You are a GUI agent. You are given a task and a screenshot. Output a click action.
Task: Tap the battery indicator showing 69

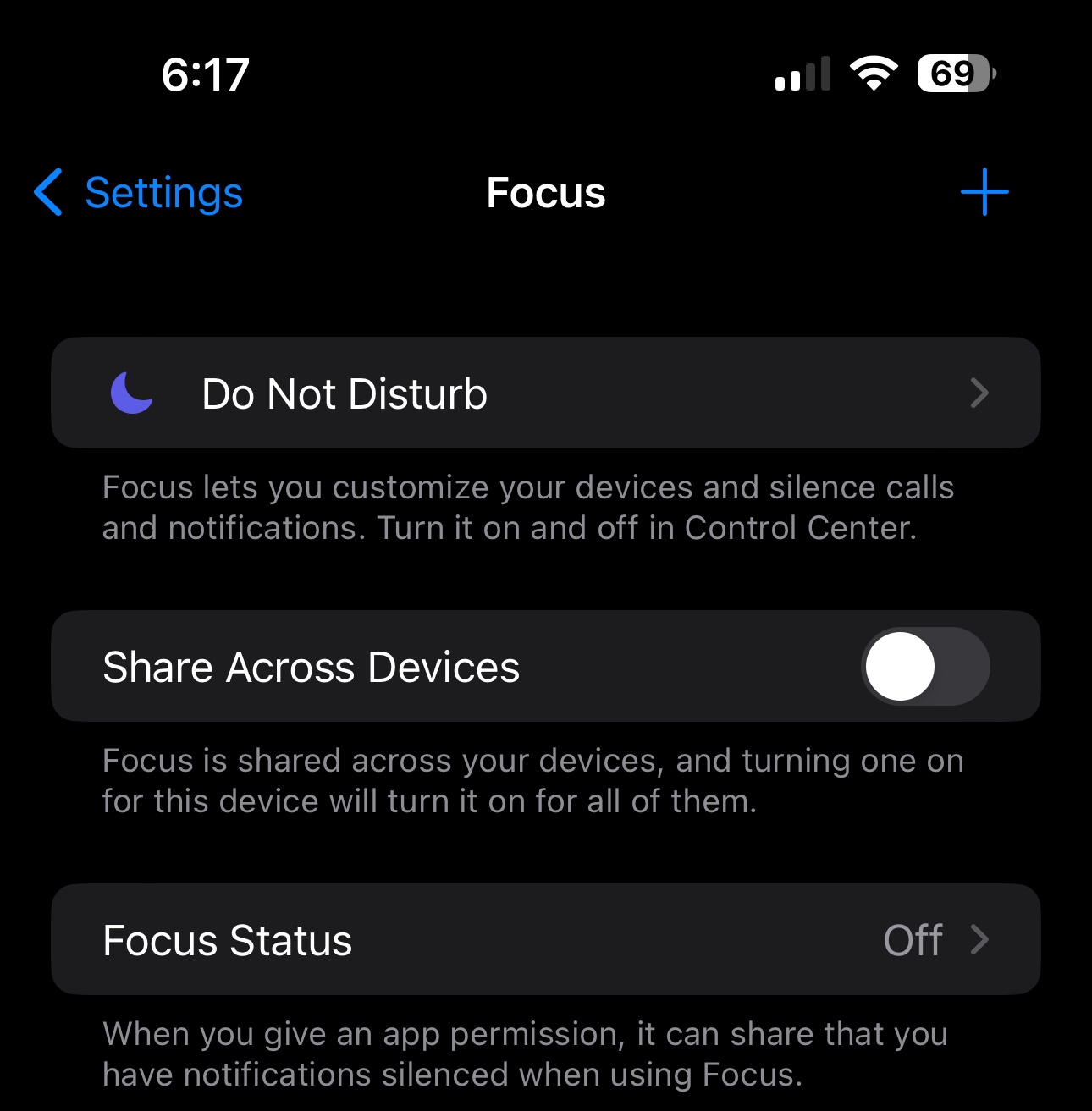pyautogui.click(x=951, y=74)
